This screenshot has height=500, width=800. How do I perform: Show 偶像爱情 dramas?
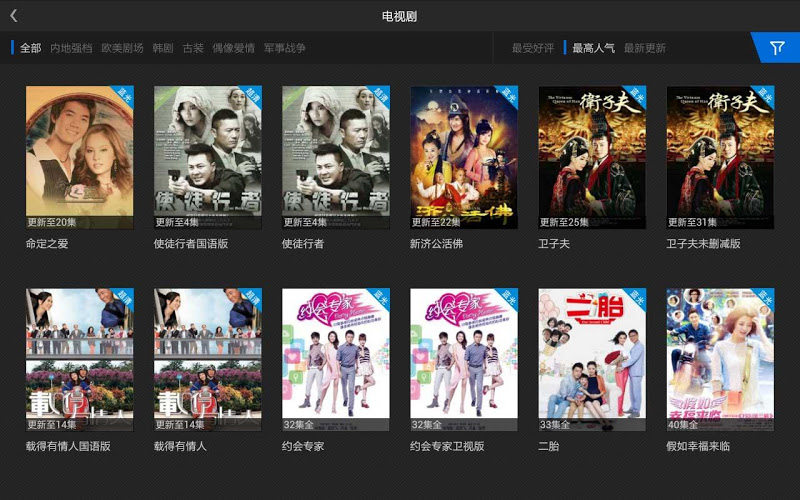(233, 48)
